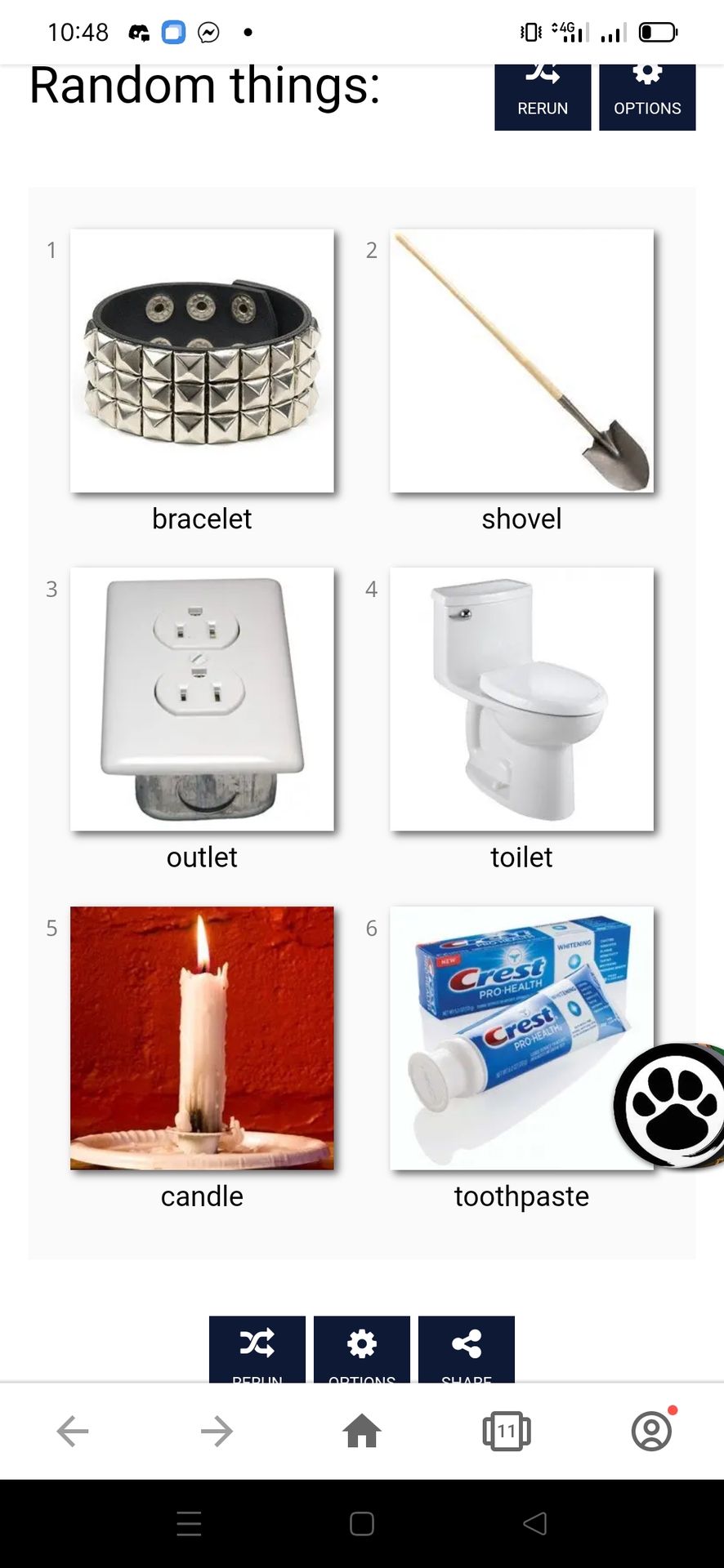This screenshot has width=724, height=1568.
Task: Open the shovel picture tile
Action: click(521, 361)
